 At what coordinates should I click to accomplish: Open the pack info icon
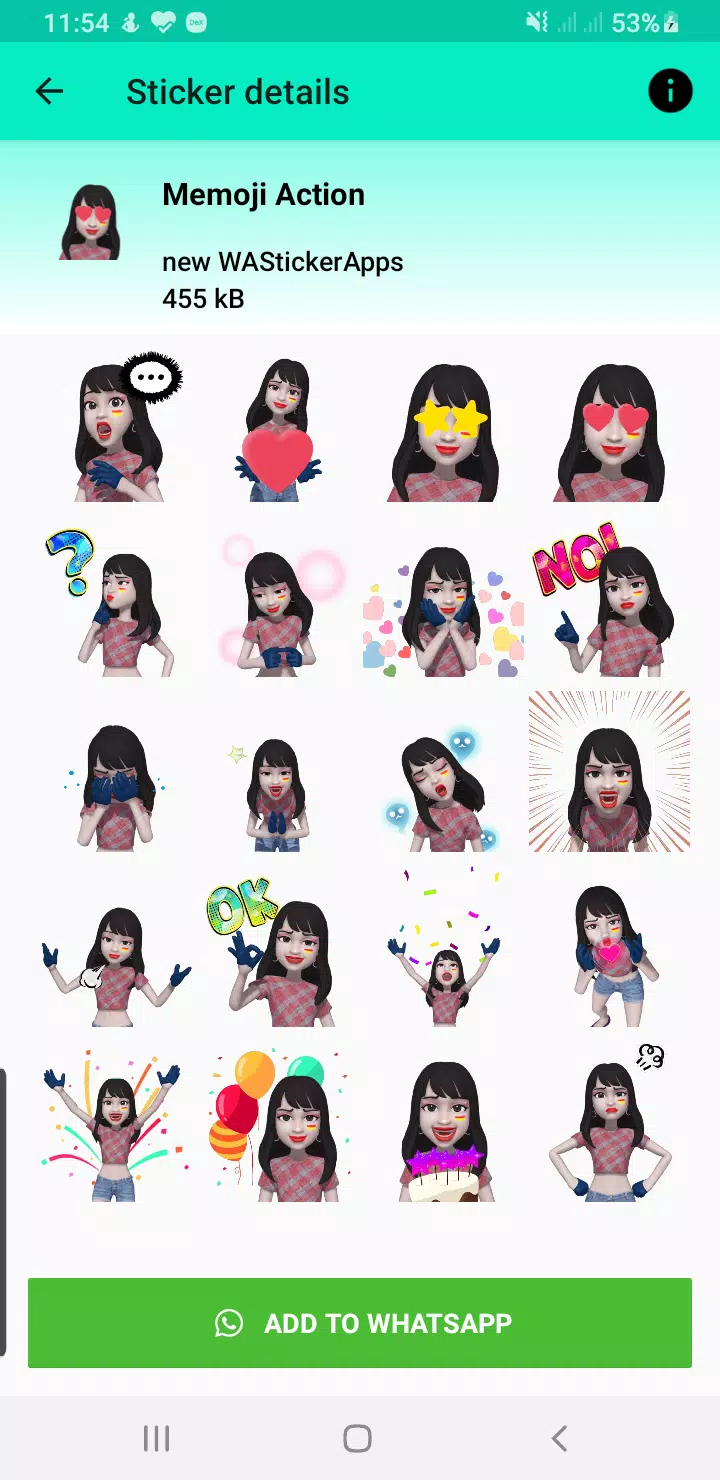pyautogui.click(x=670, y=92)
